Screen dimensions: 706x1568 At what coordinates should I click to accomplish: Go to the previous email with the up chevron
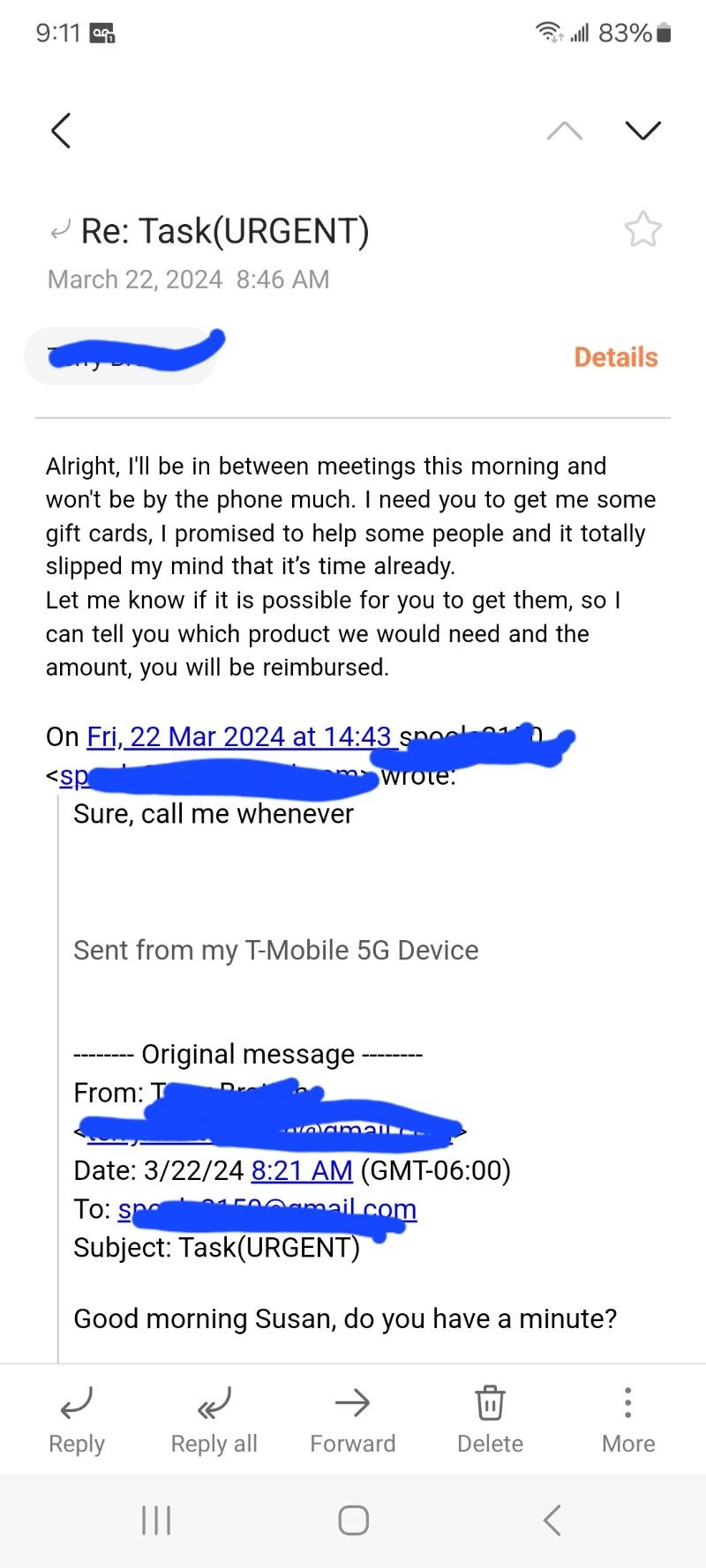pos(564,130)
